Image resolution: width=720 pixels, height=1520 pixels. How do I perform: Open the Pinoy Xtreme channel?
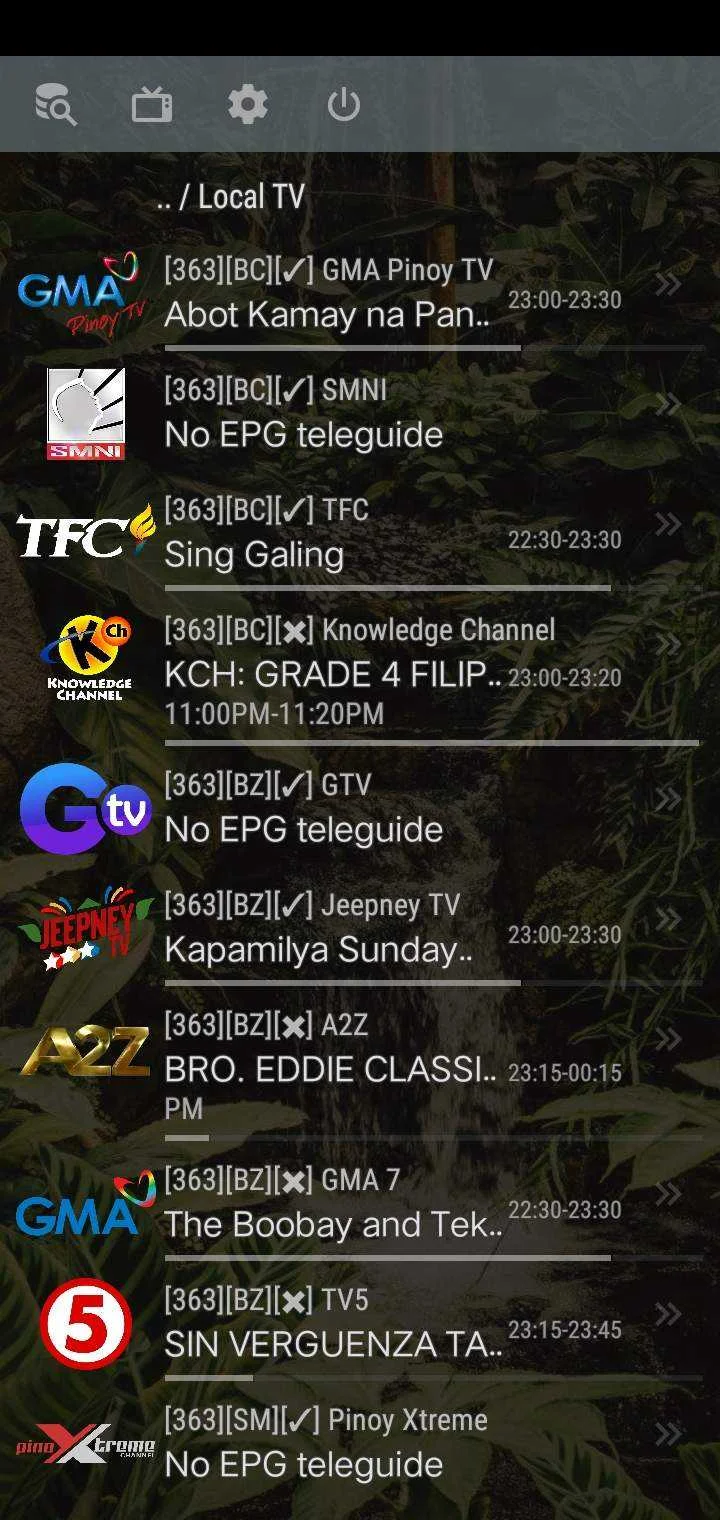point(360,1443)
